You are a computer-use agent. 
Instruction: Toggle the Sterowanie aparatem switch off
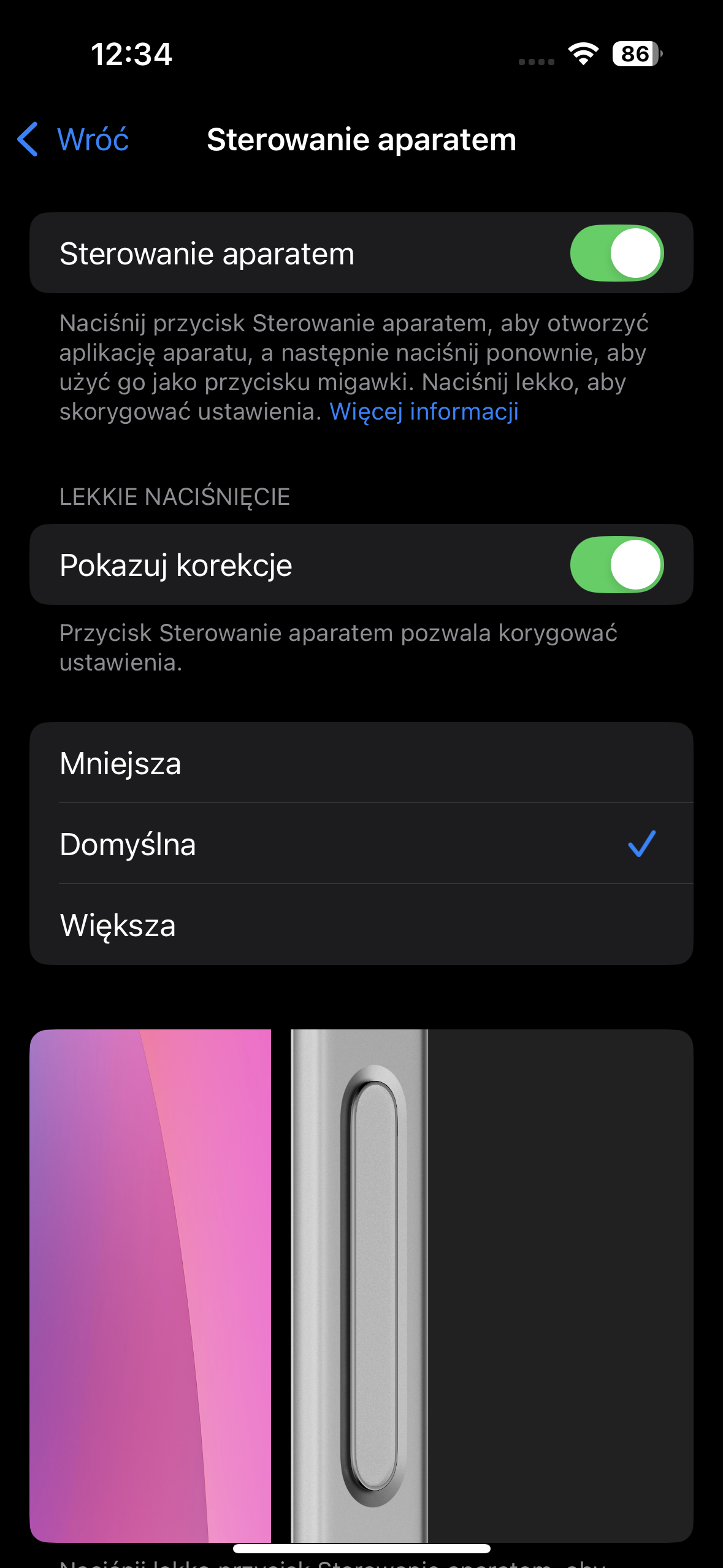(616, 253)
